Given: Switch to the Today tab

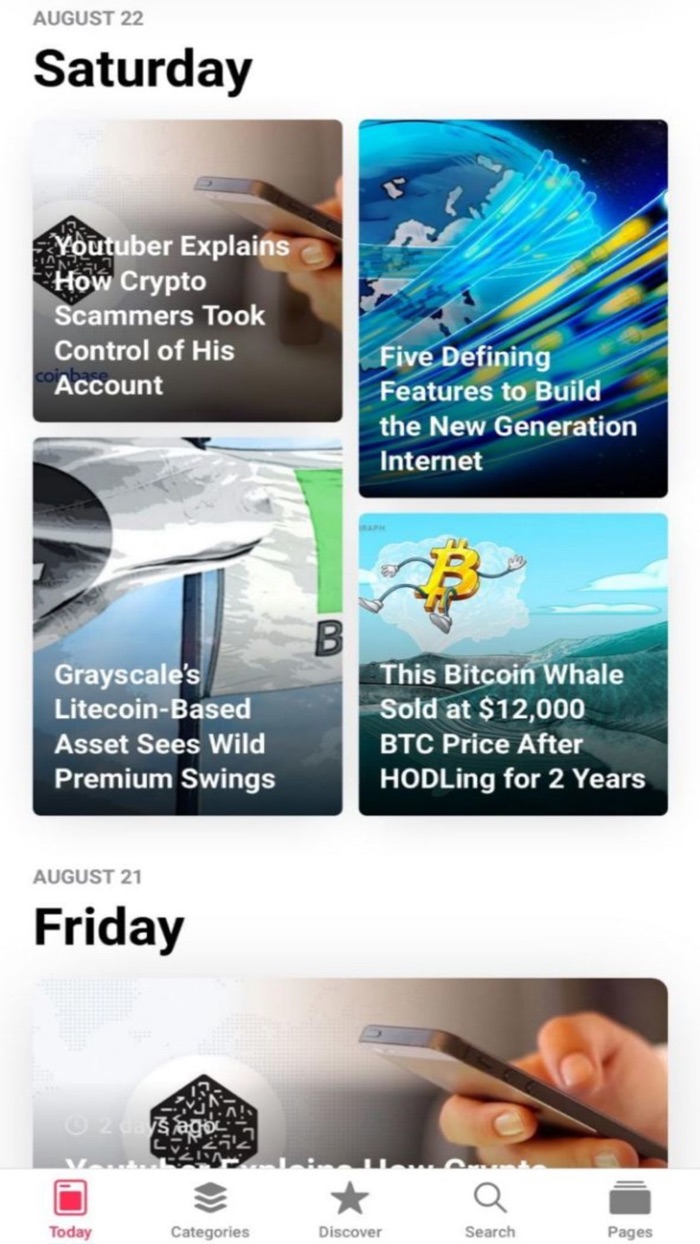Looking at the screenshot, I should [x=70, y=1208].
